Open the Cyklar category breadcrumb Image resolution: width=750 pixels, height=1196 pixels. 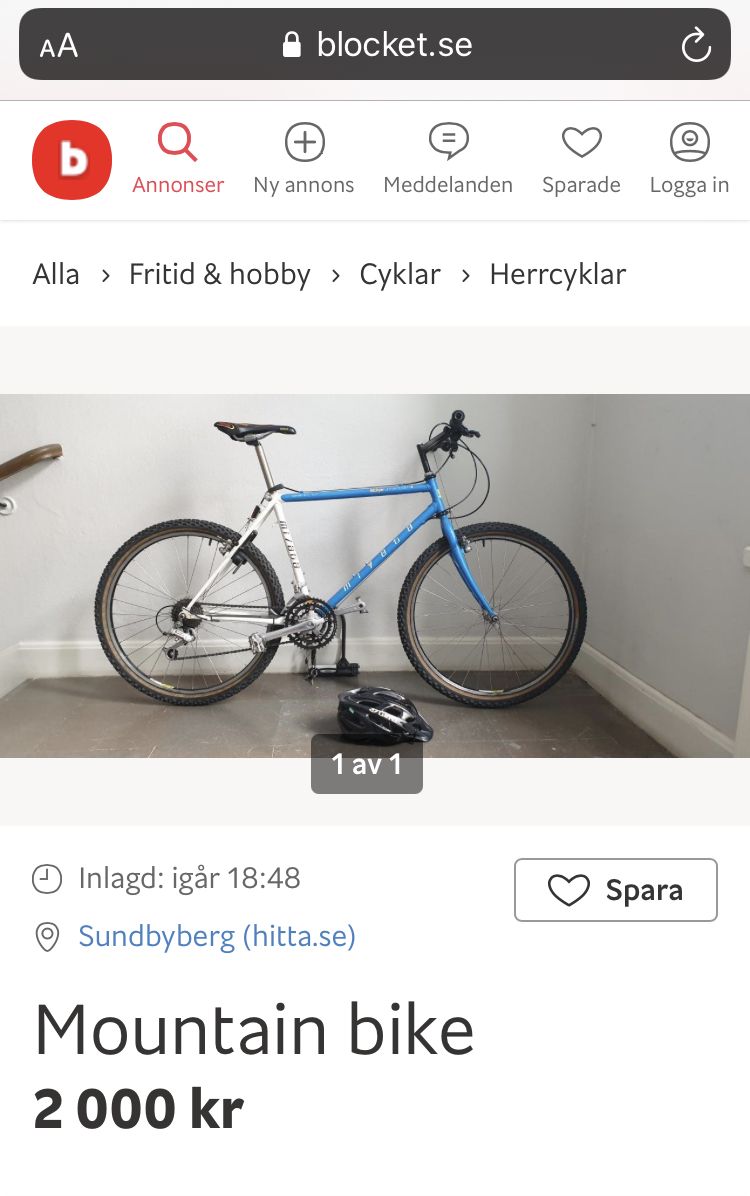tap(400, 274)
